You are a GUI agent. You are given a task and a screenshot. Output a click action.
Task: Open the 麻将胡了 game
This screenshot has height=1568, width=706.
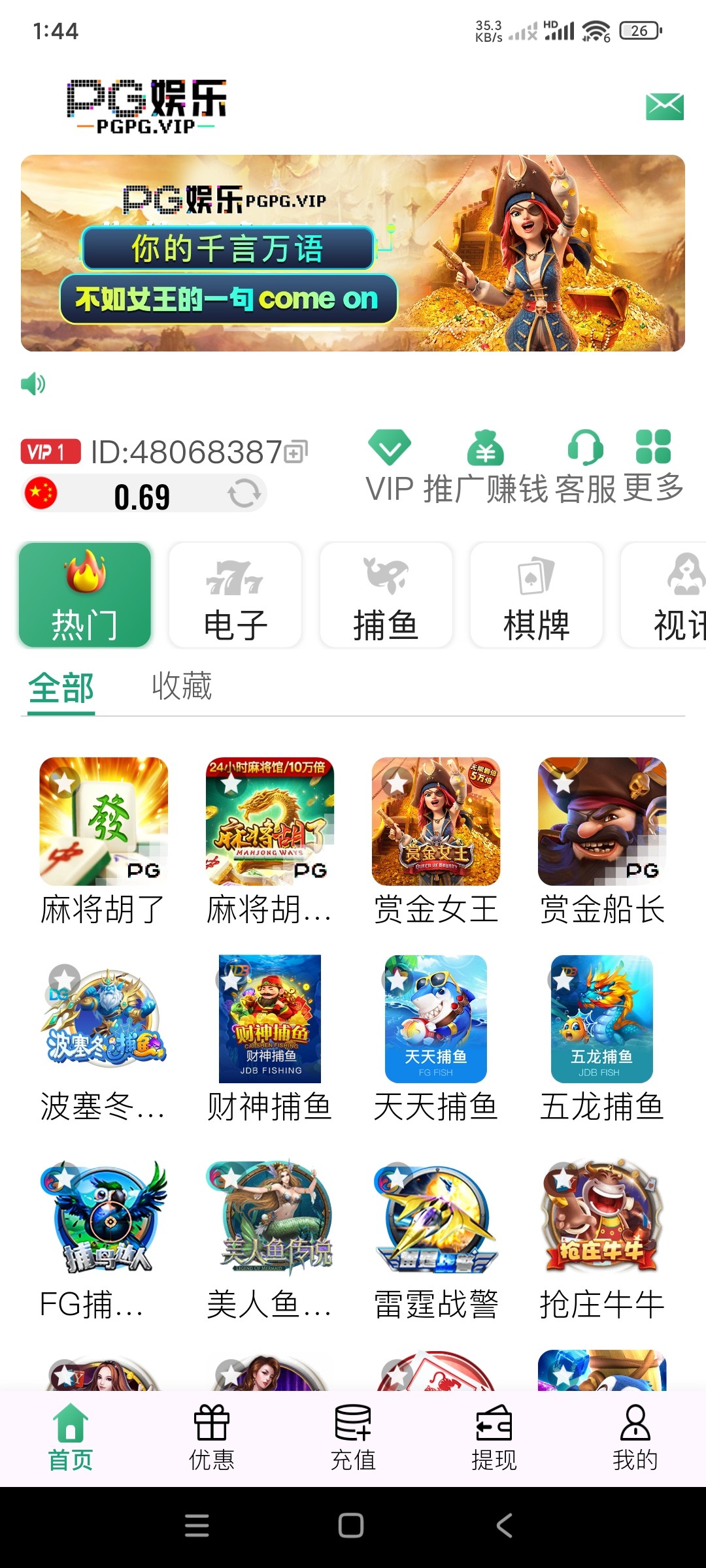tap(104, 821)
